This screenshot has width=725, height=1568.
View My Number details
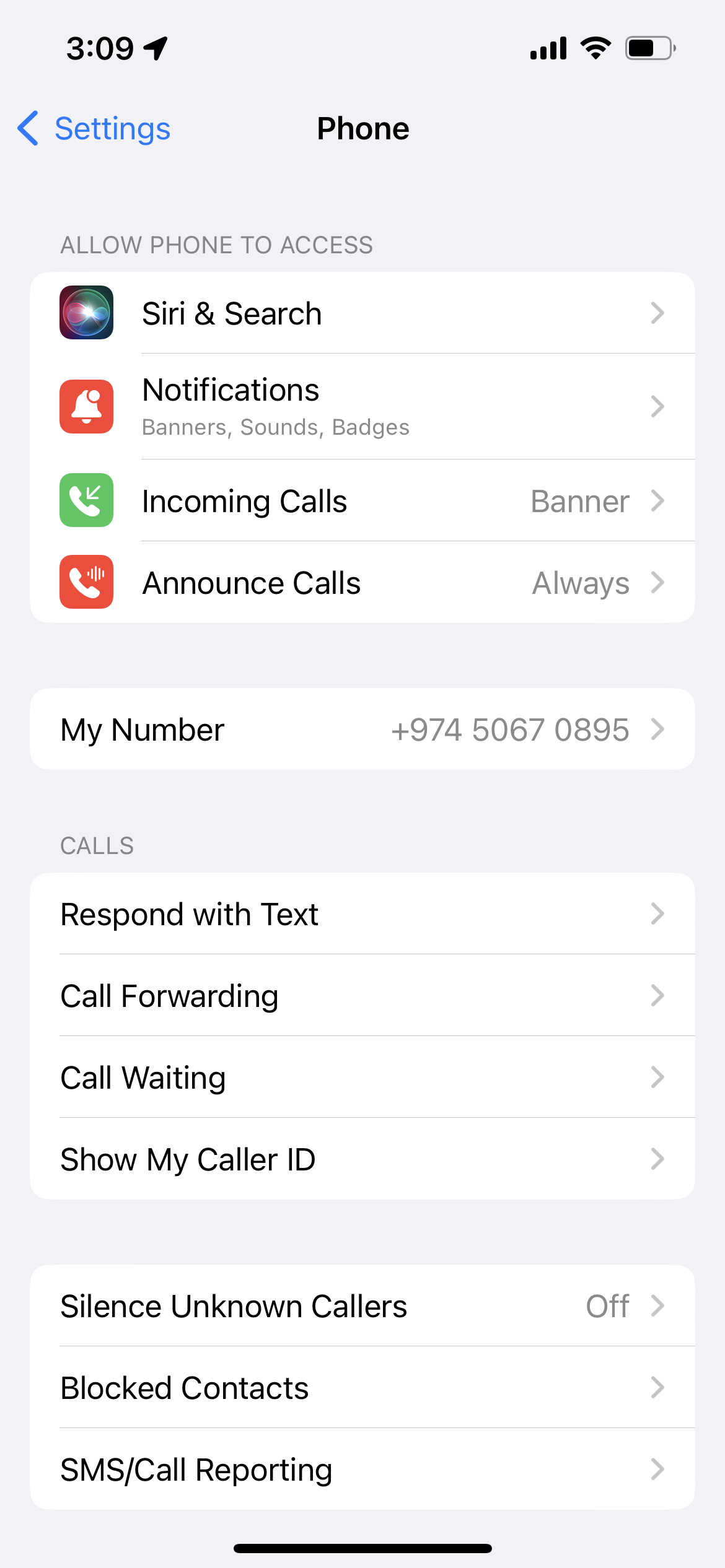point(362,729)
